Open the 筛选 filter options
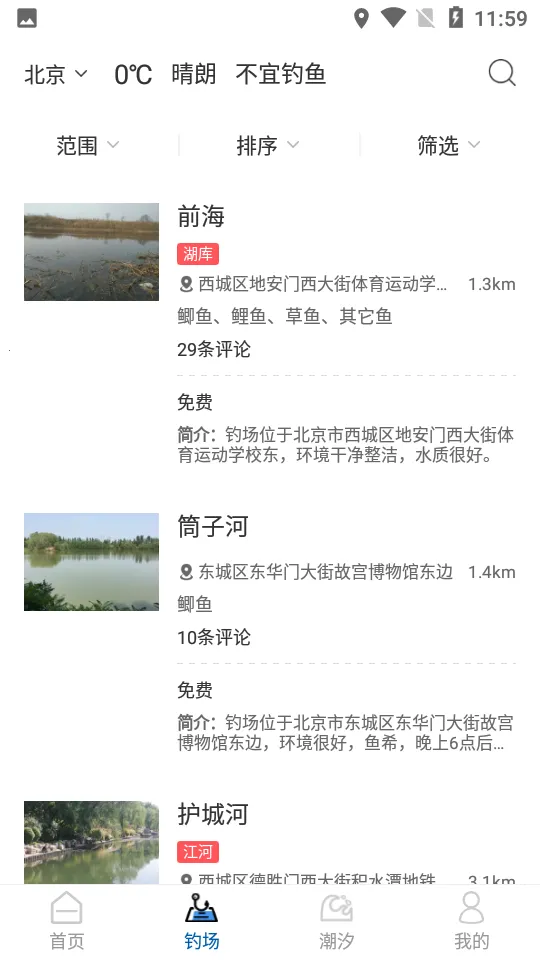 449,146
